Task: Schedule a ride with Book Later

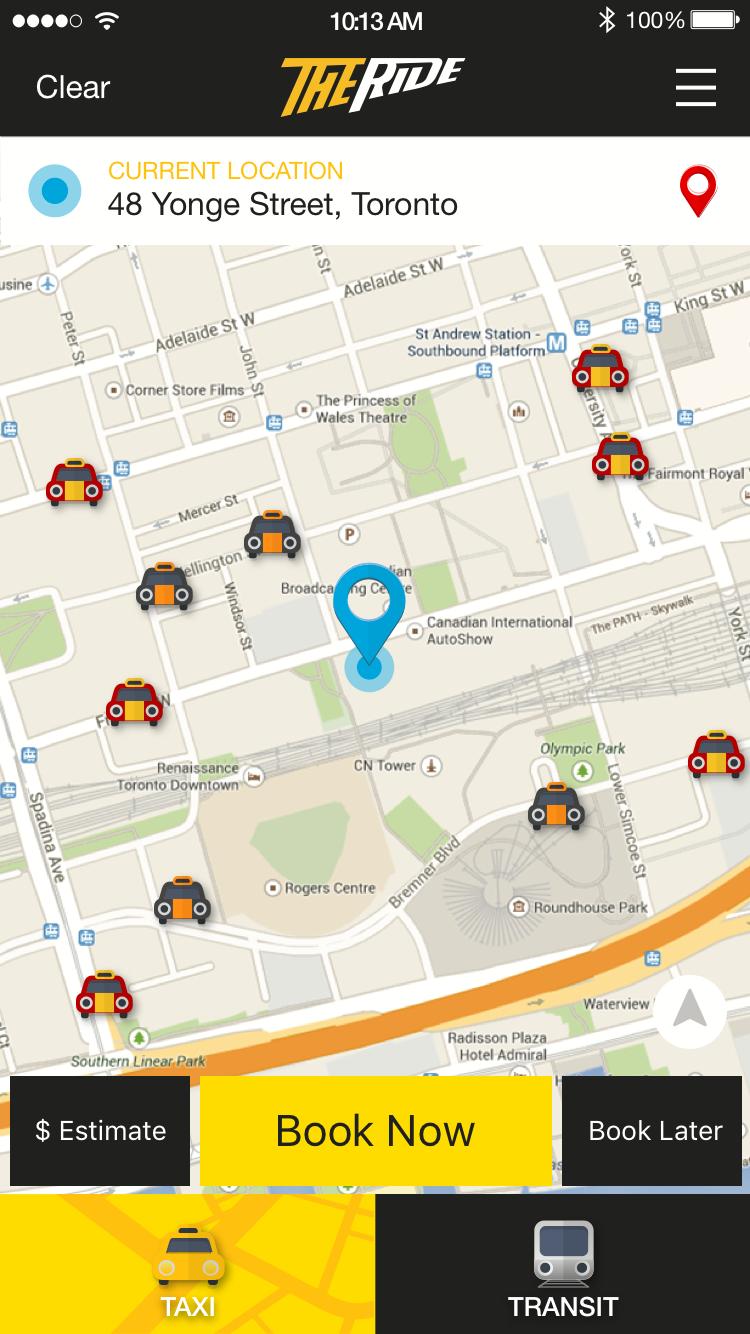Action: click(655, 1131)
